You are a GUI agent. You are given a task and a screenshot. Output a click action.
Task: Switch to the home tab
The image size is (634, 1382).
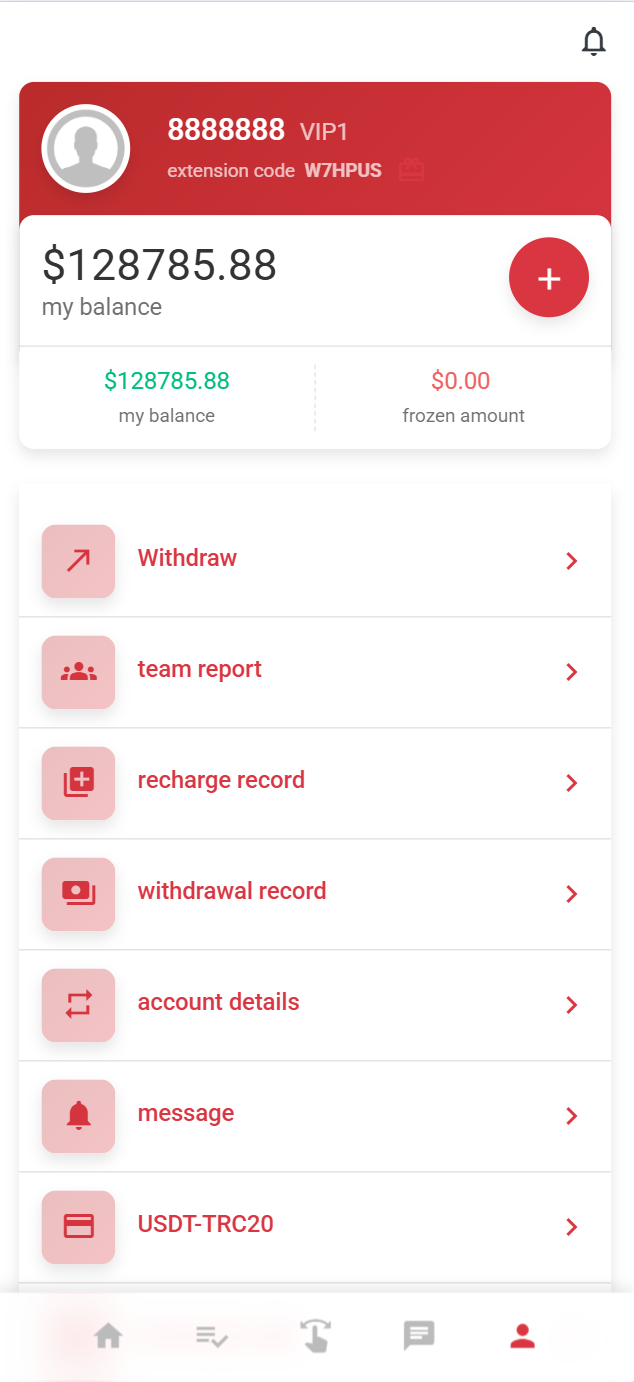click(108, 1336)
